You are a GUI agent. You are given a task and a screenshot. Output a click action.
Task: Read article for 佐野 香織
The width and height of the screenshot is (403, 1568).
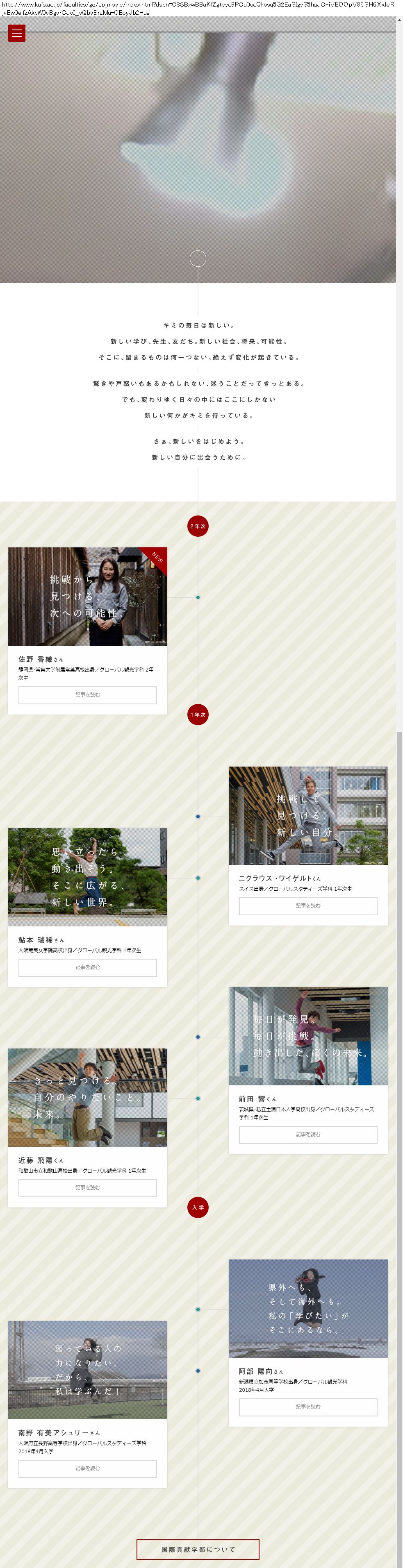(x=88, y=694)
